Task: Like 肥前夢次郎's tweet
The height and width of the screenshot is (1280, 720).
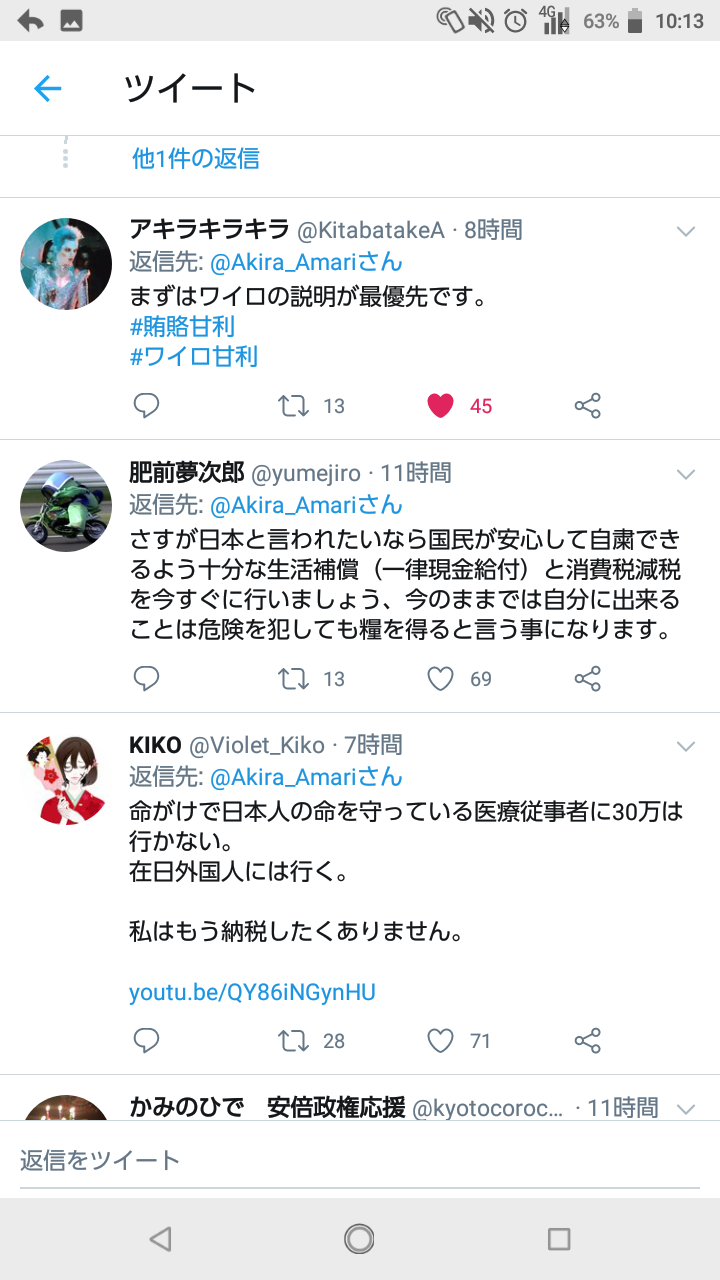Action: tap(440, 679)
